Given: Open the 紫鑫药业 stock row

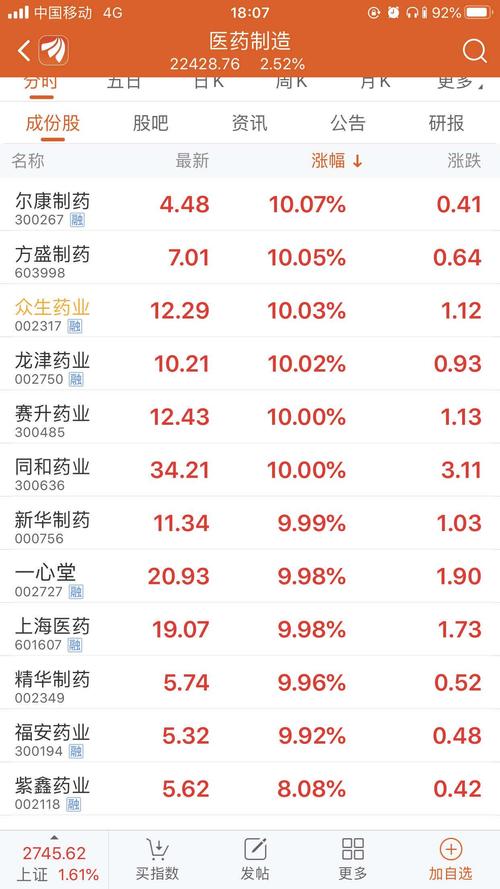Looking at the screenshot, I should (250, 789).
